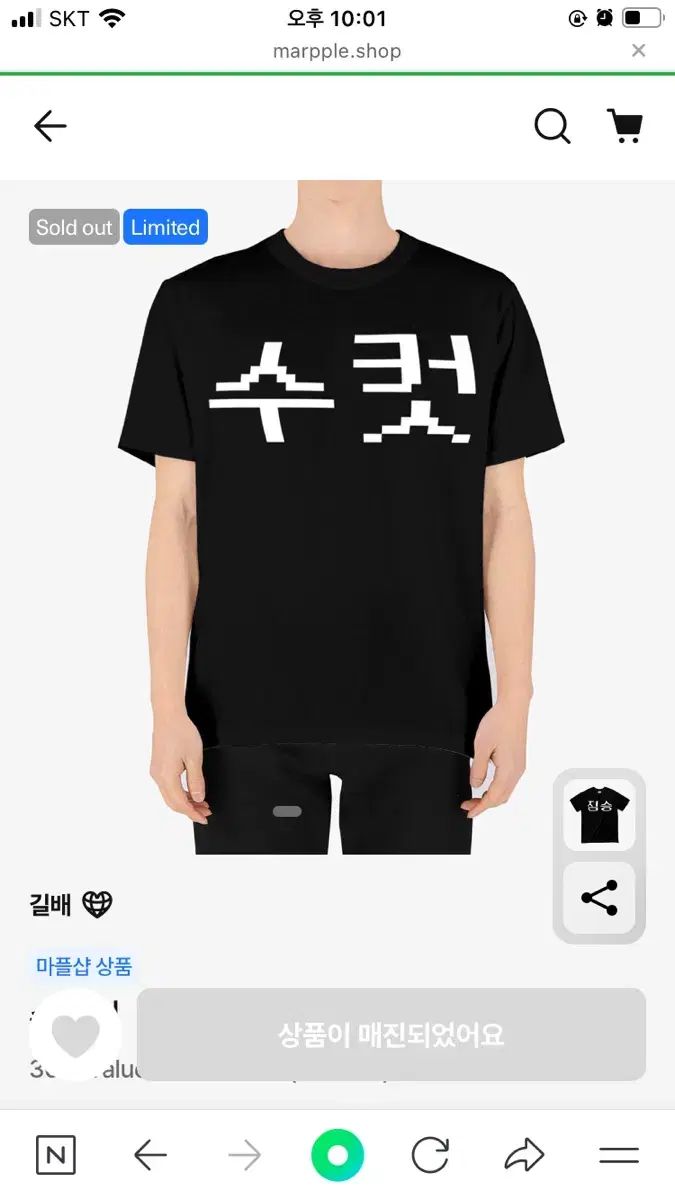The height and width of the screenshot is (1200, 675).
Task: Like the product with the heart button
Action: tap(76, 1035)
